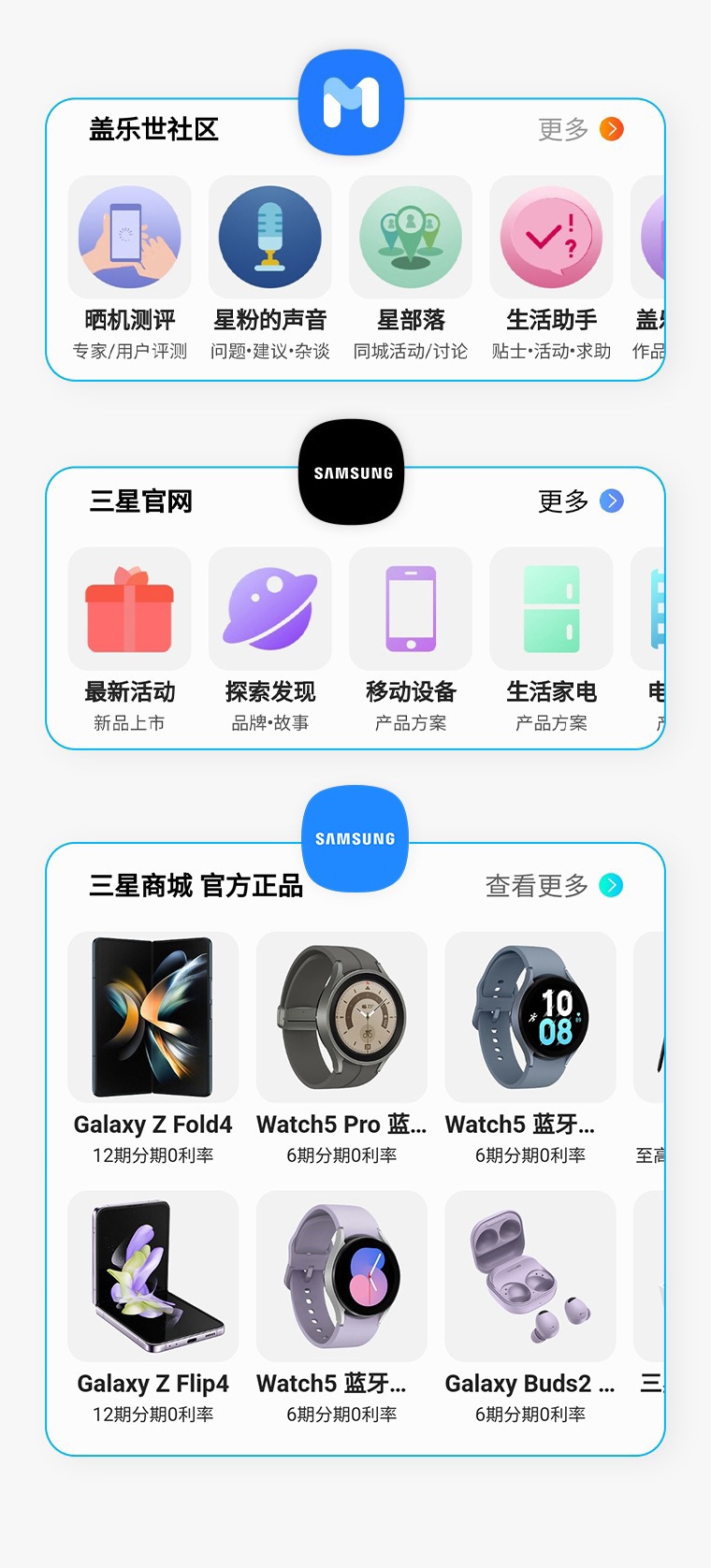Image resolution: width=711 pixels, height=1568 pixels.
Task: Select the Galaxy Z Fold4 product image
Action: (x=152, y=1016)
